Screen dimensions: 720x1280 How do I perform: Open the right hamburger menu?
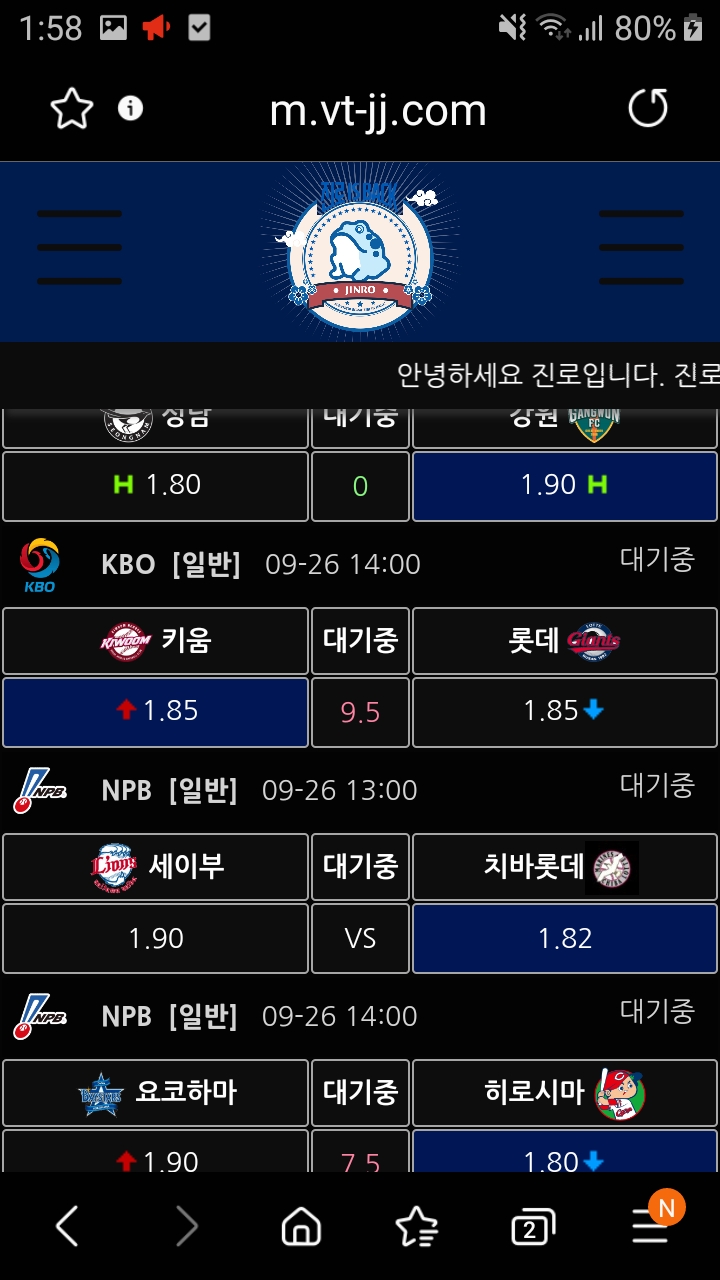click(641, 248)
